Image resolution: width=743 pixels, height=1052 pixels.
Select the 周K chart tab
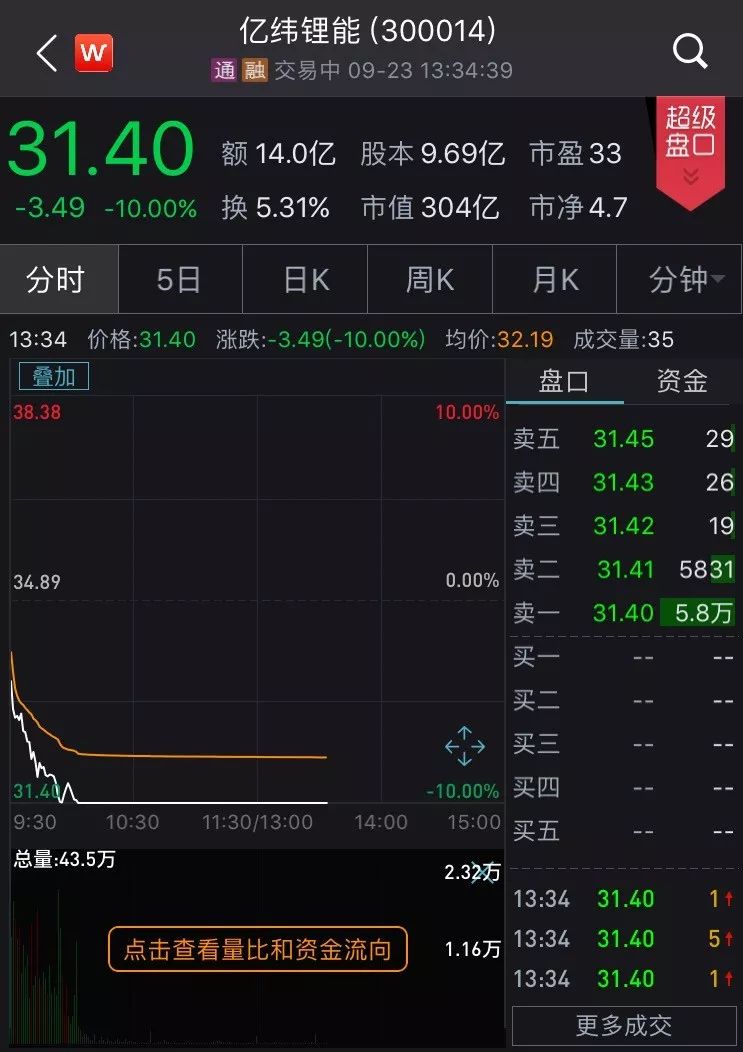point(430,280)
